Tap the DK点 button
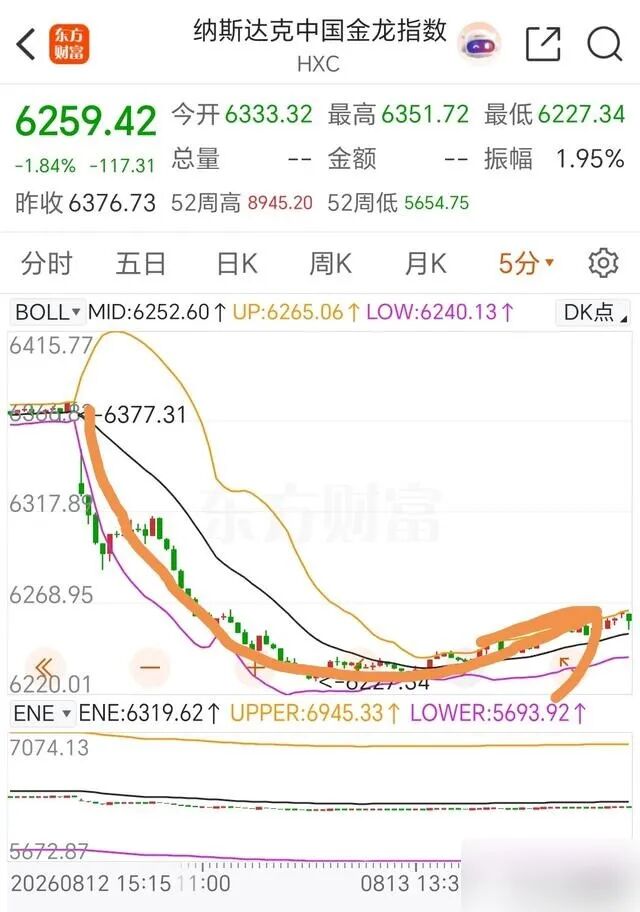This screenshot has width=640, height=912. tap(593, 312)
